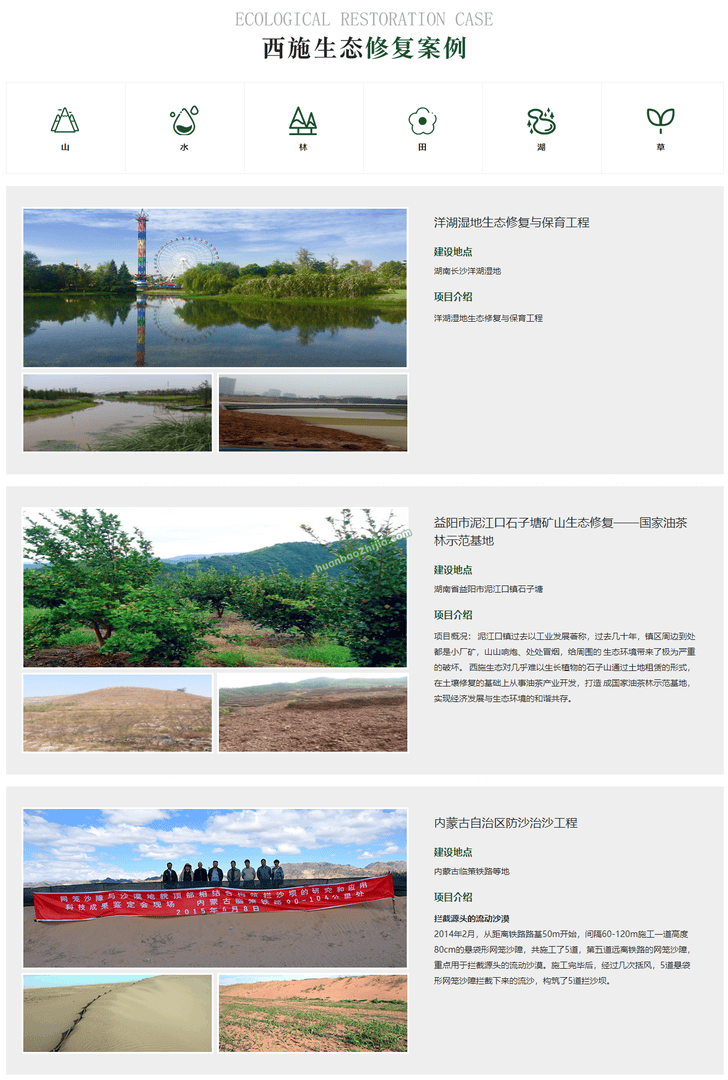Switch to the 田 category tab
Image resolution: width=728 pixels, height=1080 pixels.
[x=422, y=128]
